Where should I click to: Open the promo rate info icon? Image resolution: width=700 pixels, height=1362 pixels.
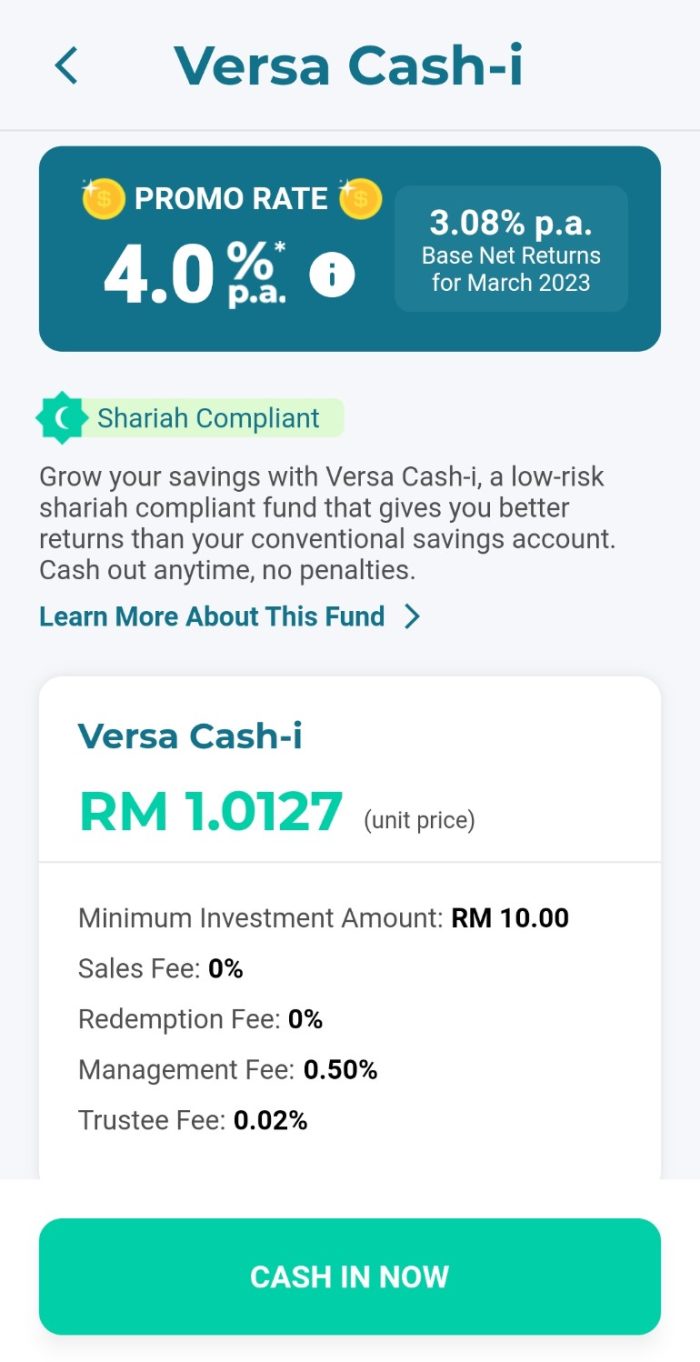point(332,275)
